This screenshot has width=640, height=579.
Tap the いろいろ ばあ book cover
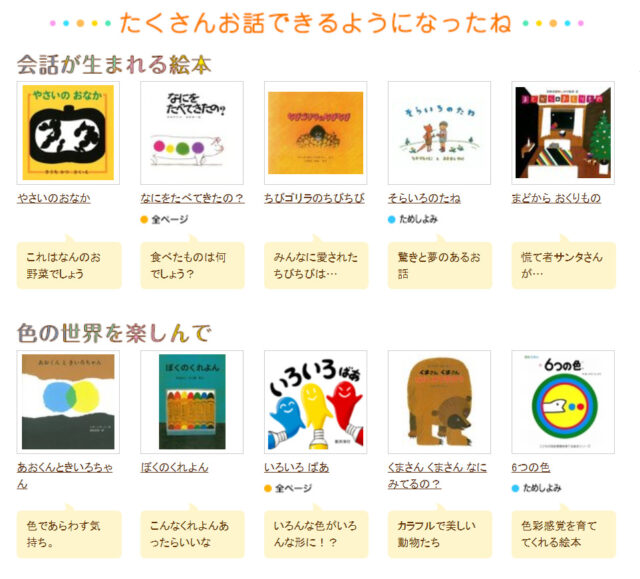pyautogui.click(x=316, y=402)
